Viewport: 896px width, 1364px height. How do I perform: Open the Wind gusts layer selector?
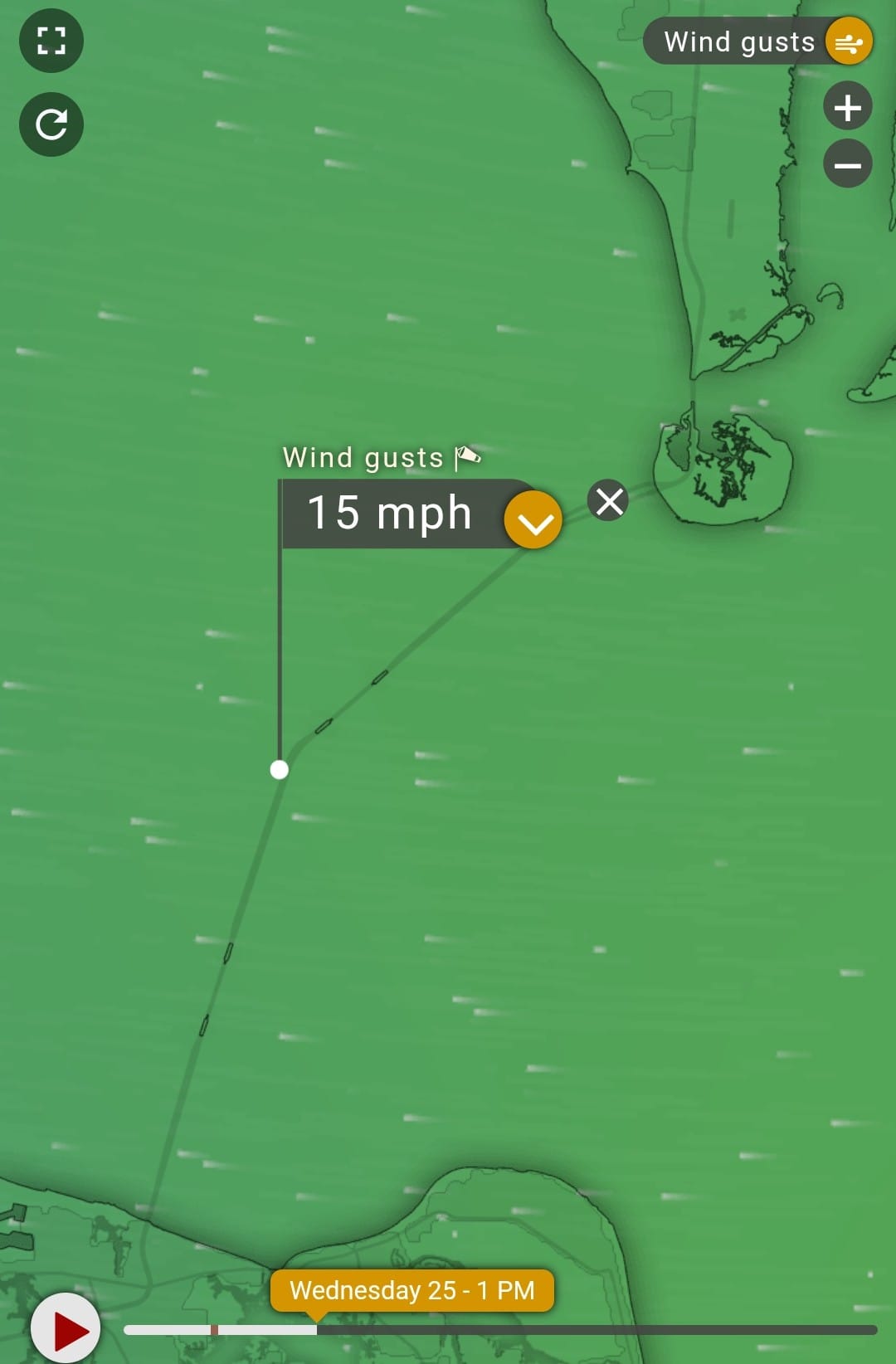click(x=758, y=41)
